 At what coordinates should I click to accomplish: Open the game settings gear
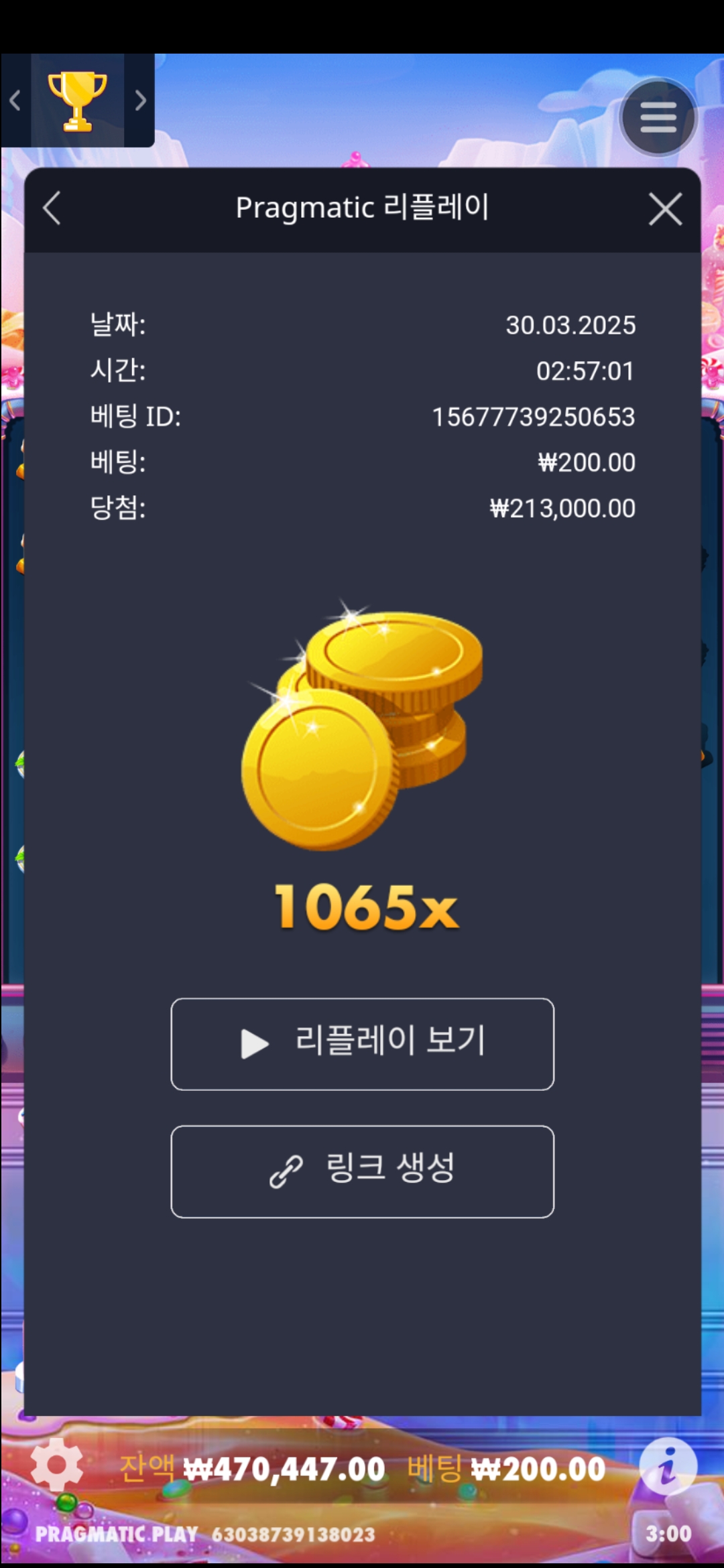[57, 1465]
